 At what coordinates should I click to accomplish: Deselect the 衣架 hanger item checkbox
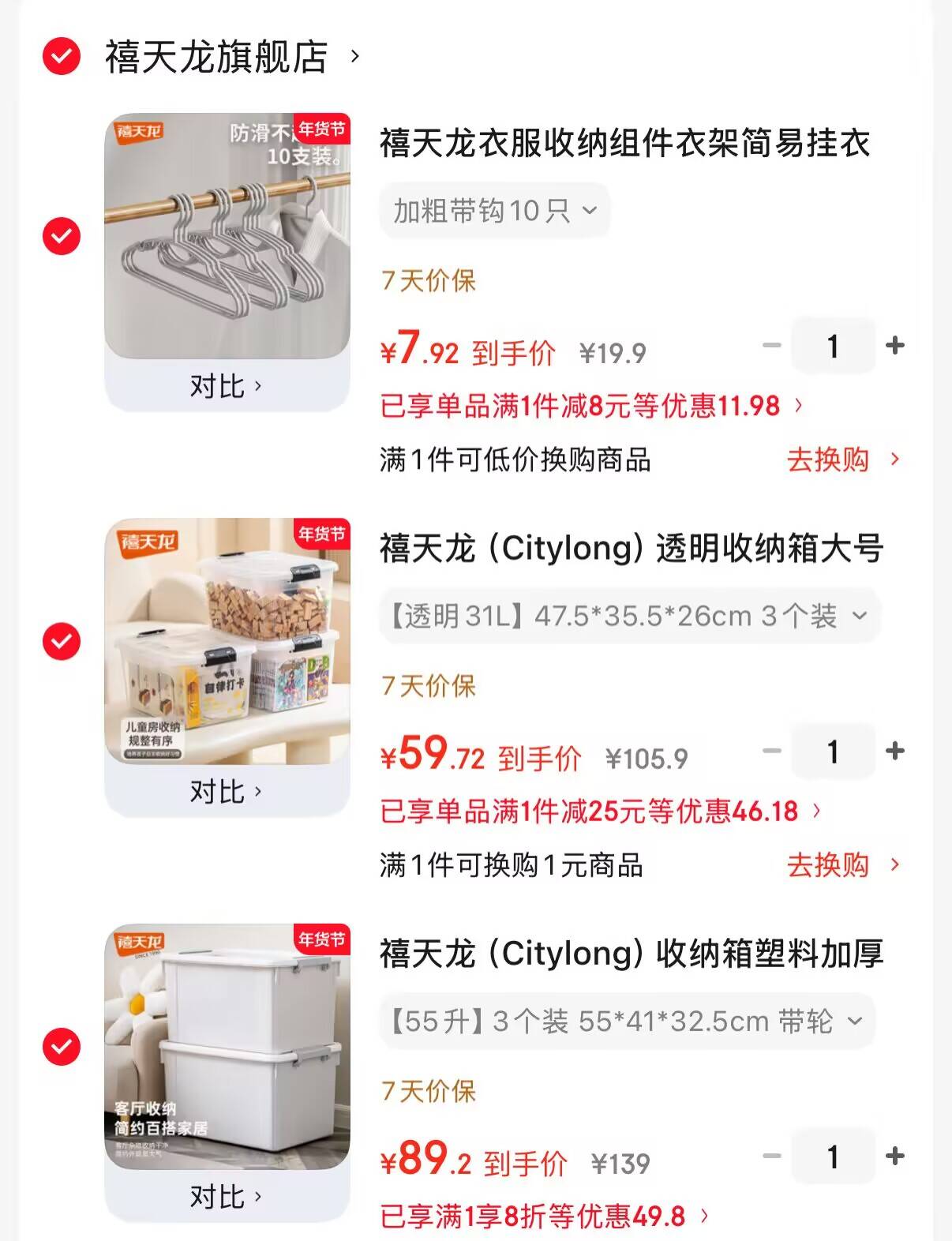[x=62, y=236]
